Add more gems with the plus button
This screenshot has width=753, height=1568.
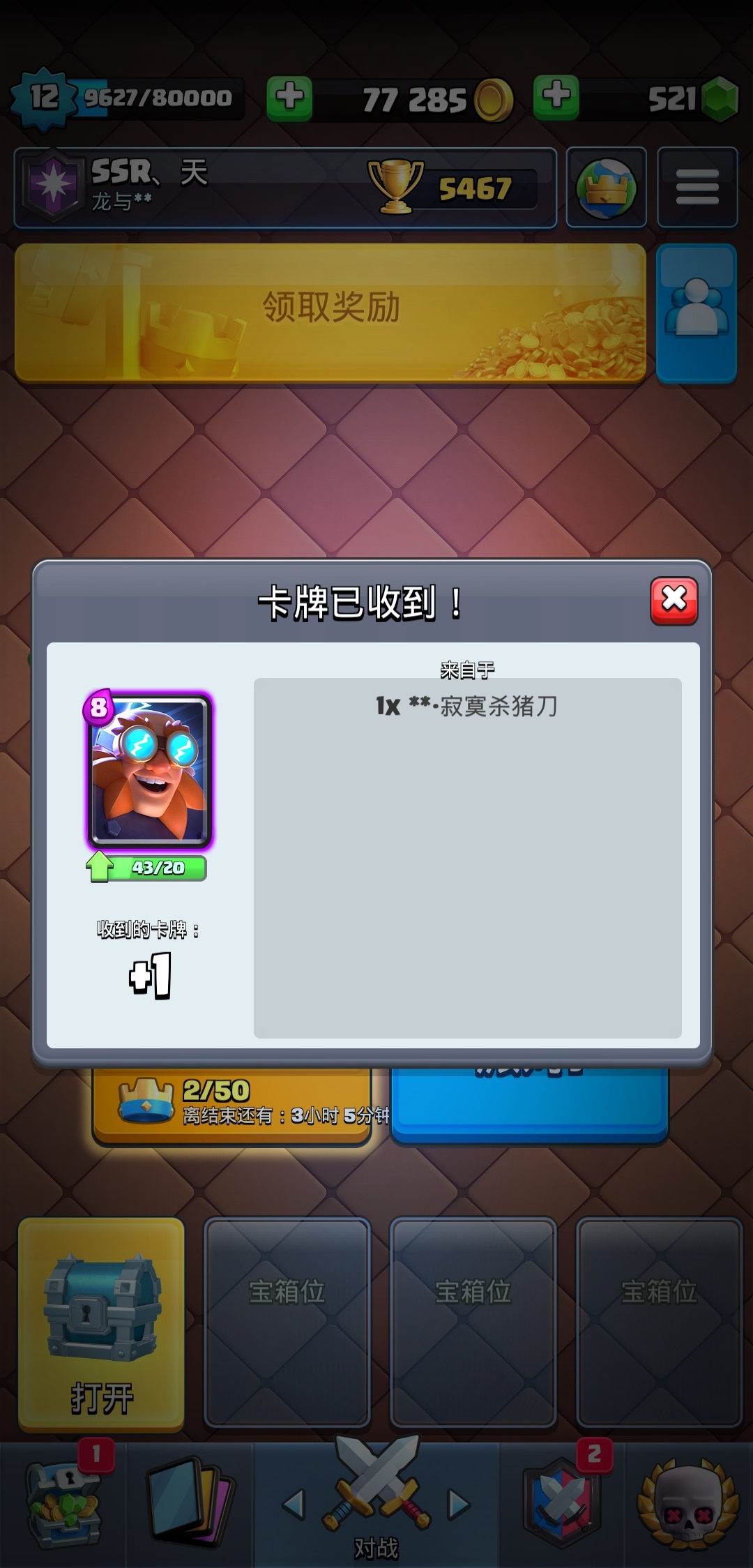(556, 97)
